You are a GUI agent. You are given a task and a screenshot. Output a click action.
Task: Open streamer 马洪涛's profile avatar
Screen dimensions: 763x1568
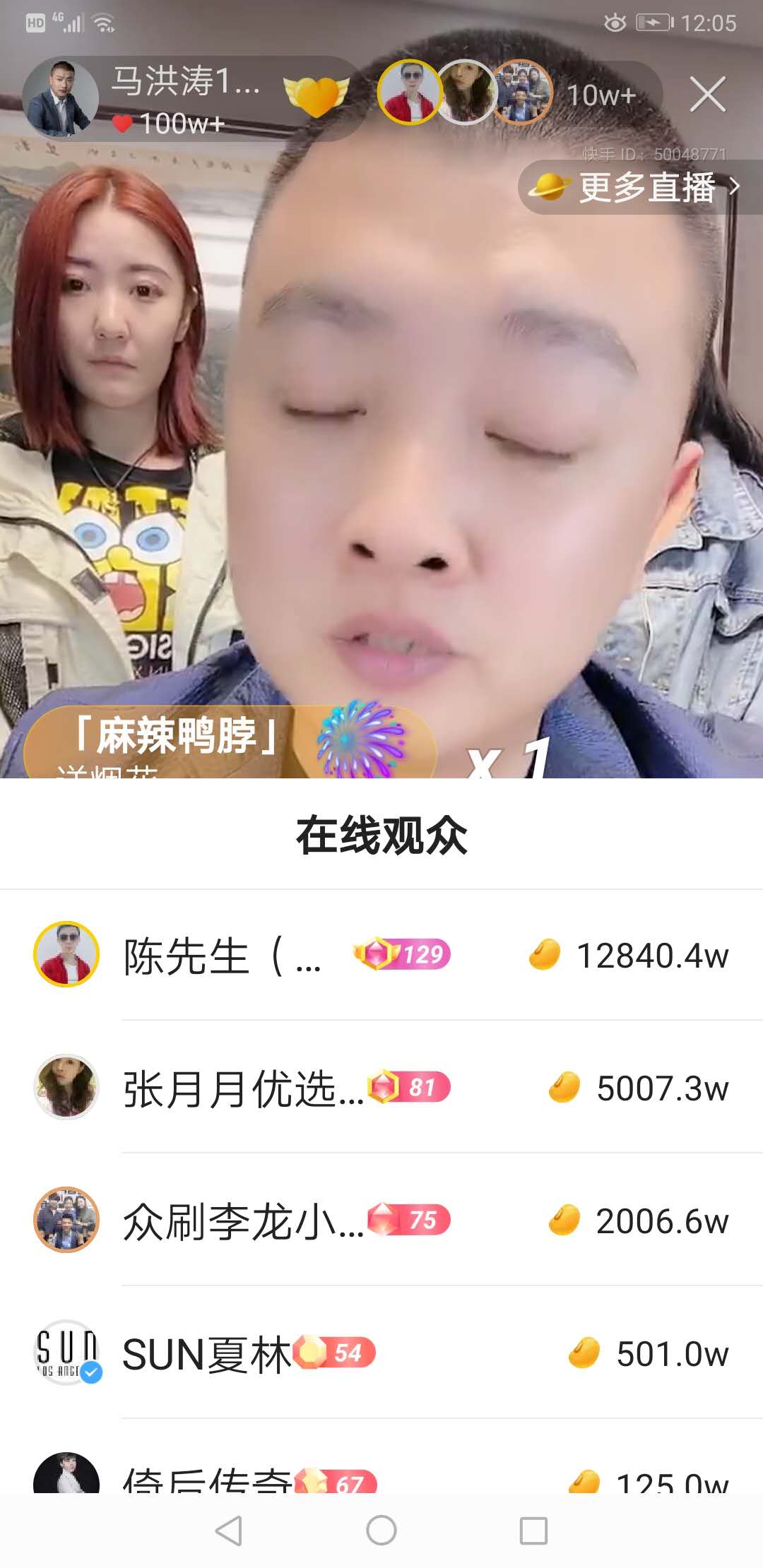coord(60,97)
